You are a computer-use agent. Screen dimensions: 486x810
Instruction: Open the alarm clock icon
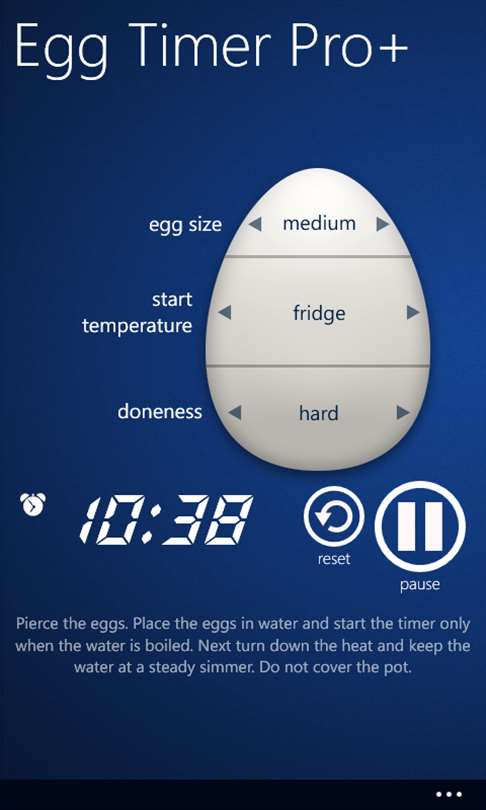coord(33,504)
